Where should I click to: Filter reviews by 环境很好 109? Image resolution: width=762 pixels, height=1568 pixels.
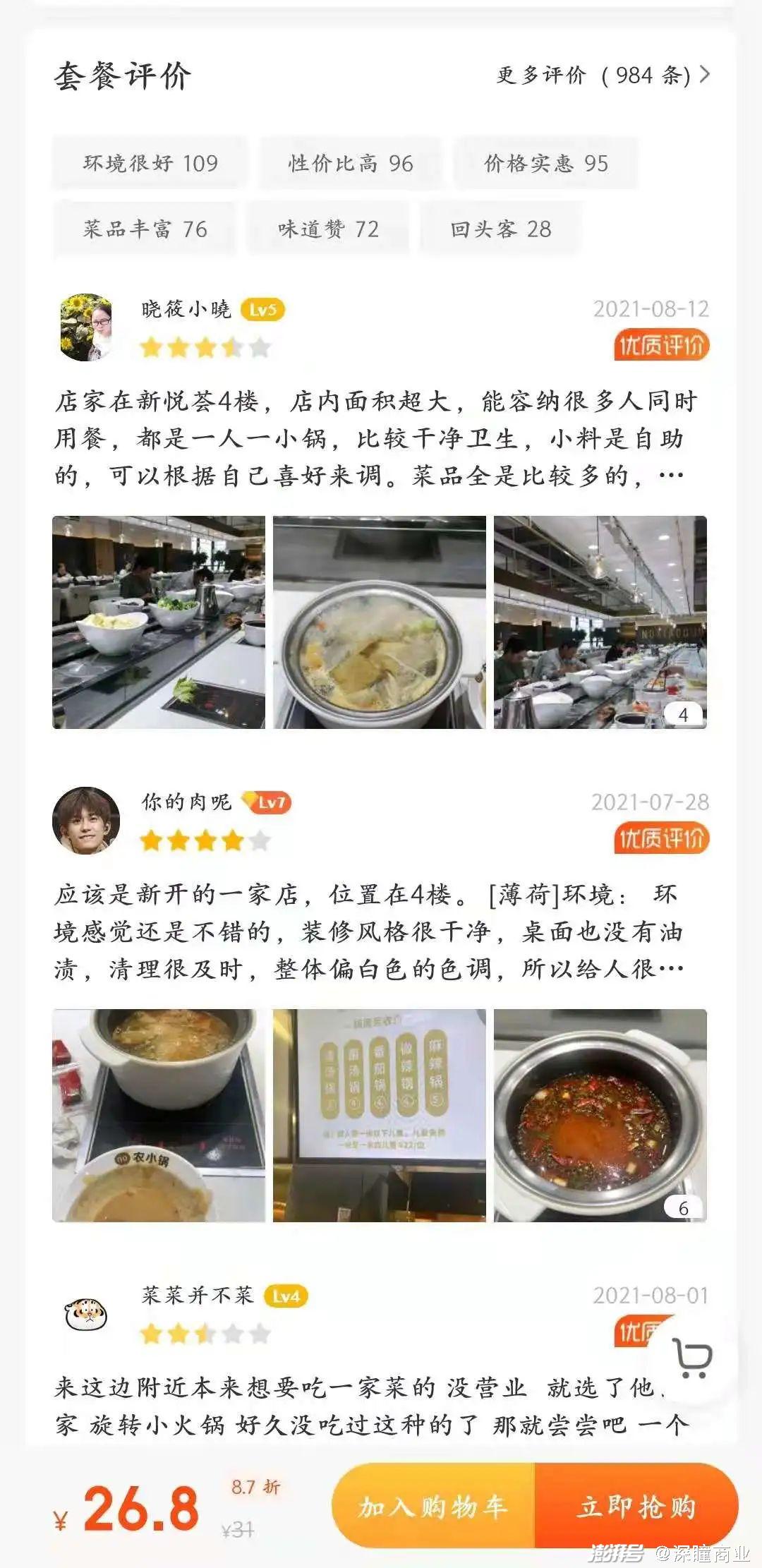point(150,164)
